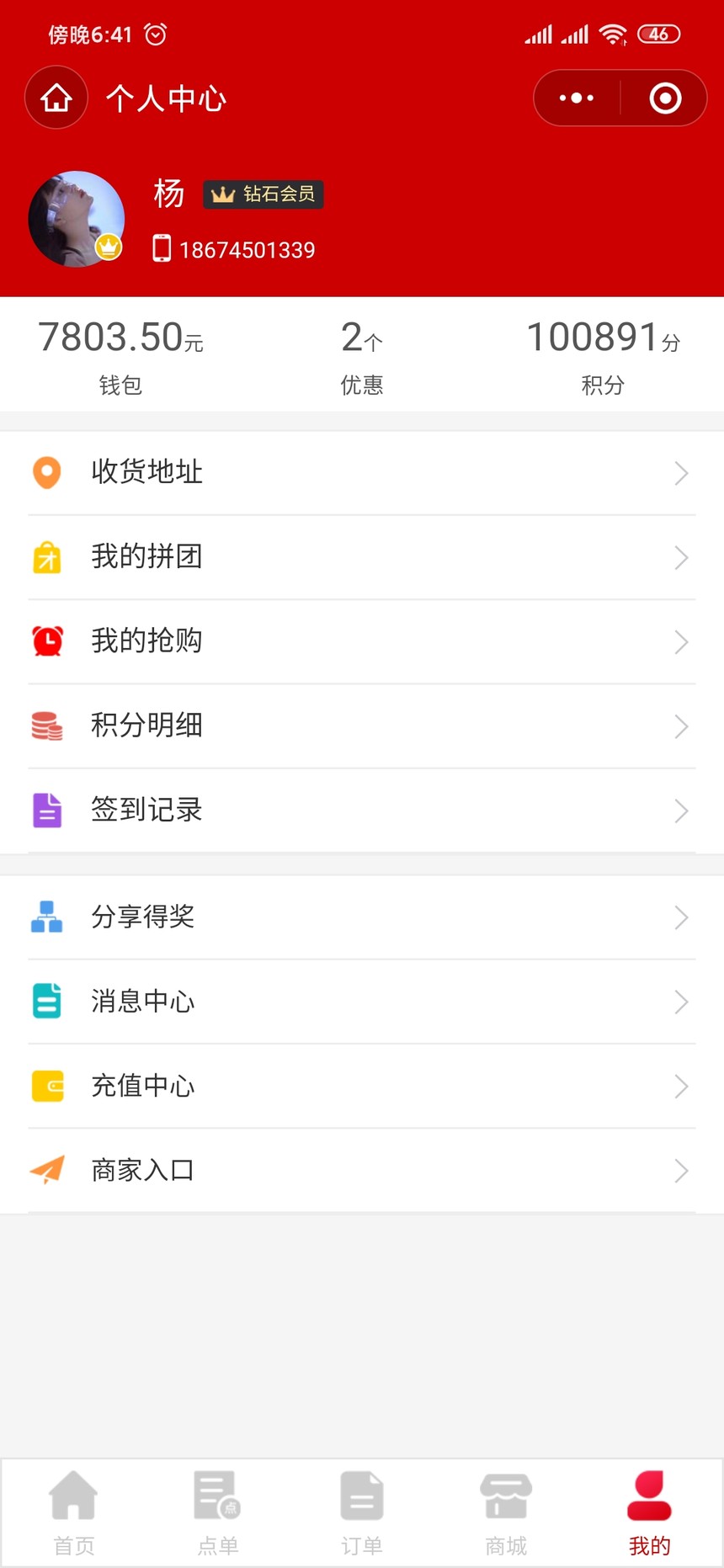Open 分享得奖 share rewards
Viewport: 724px width, 1568px height.
[362, 917]
